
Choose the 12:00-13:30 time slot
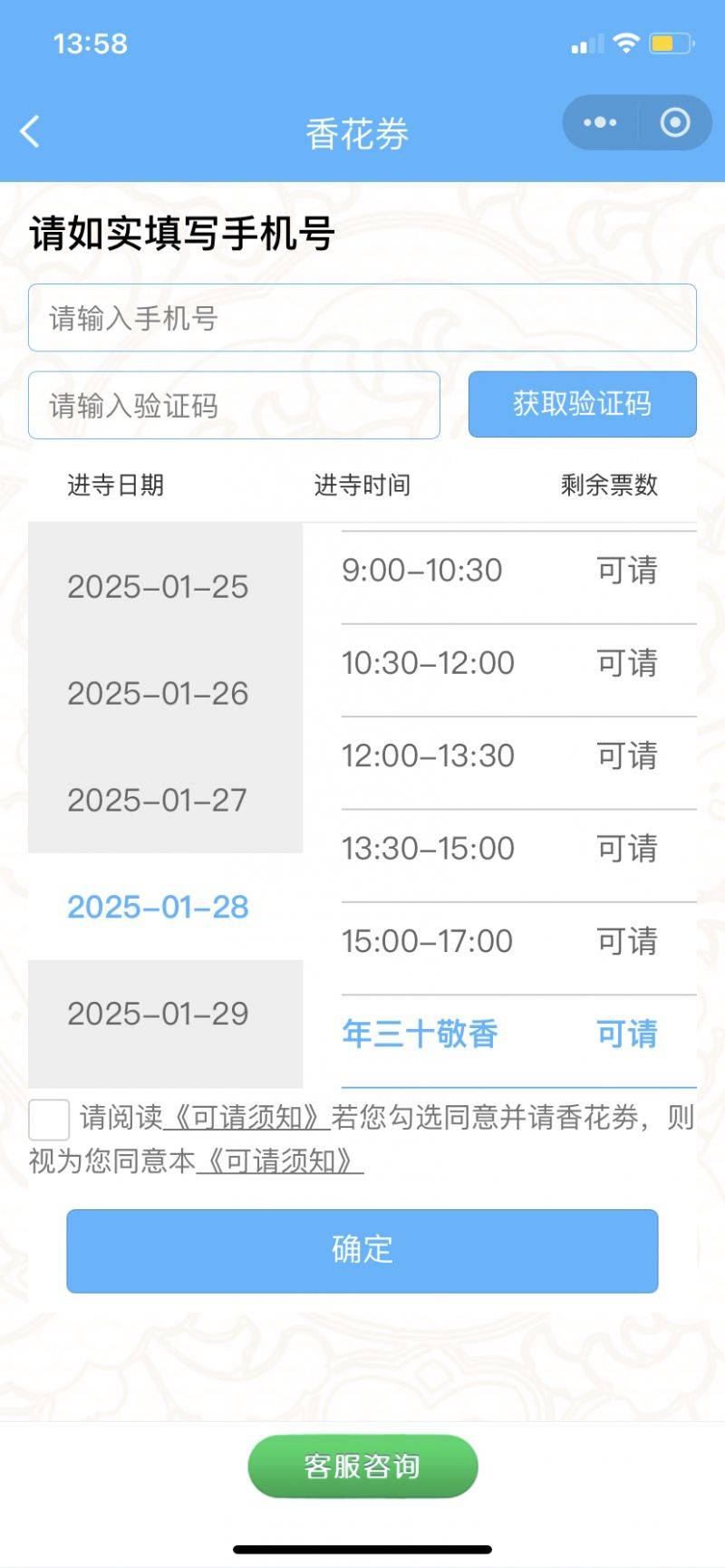pyautogui.click(x=518, y=755)
